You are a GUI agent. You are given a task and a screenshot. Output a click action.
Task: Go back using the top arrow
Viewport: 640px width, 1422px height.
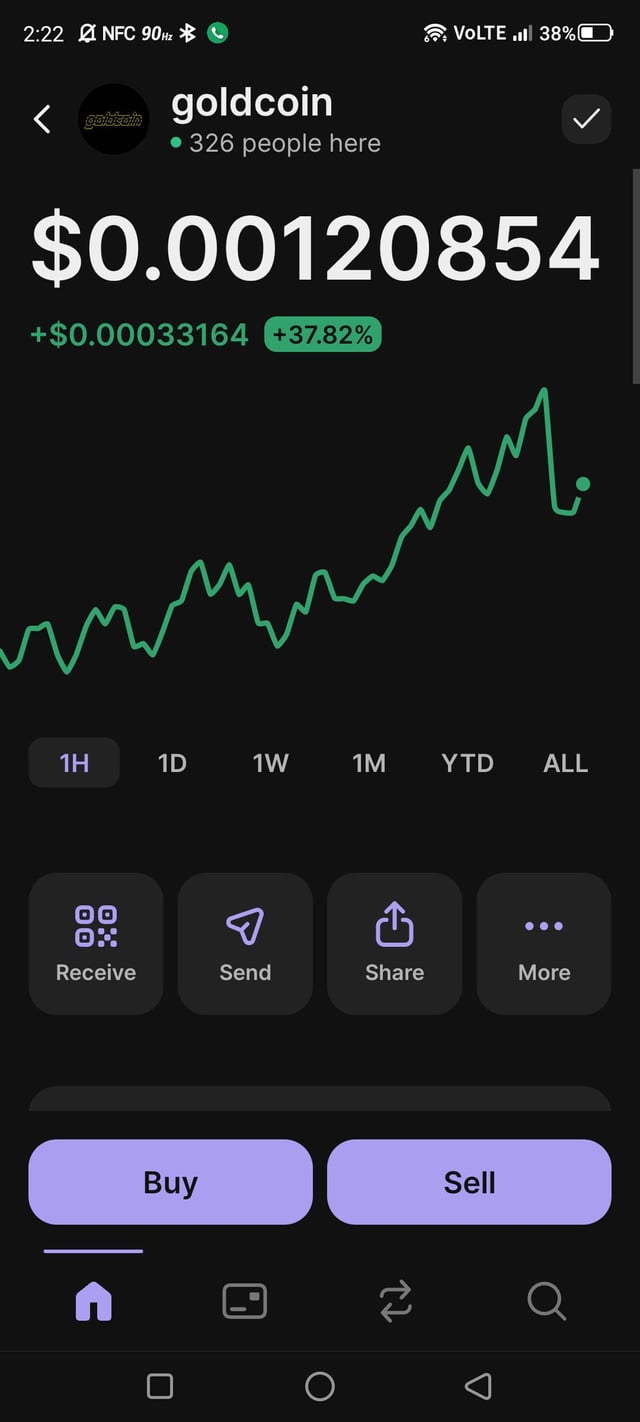pyautogui.click(x=42, y=120)
